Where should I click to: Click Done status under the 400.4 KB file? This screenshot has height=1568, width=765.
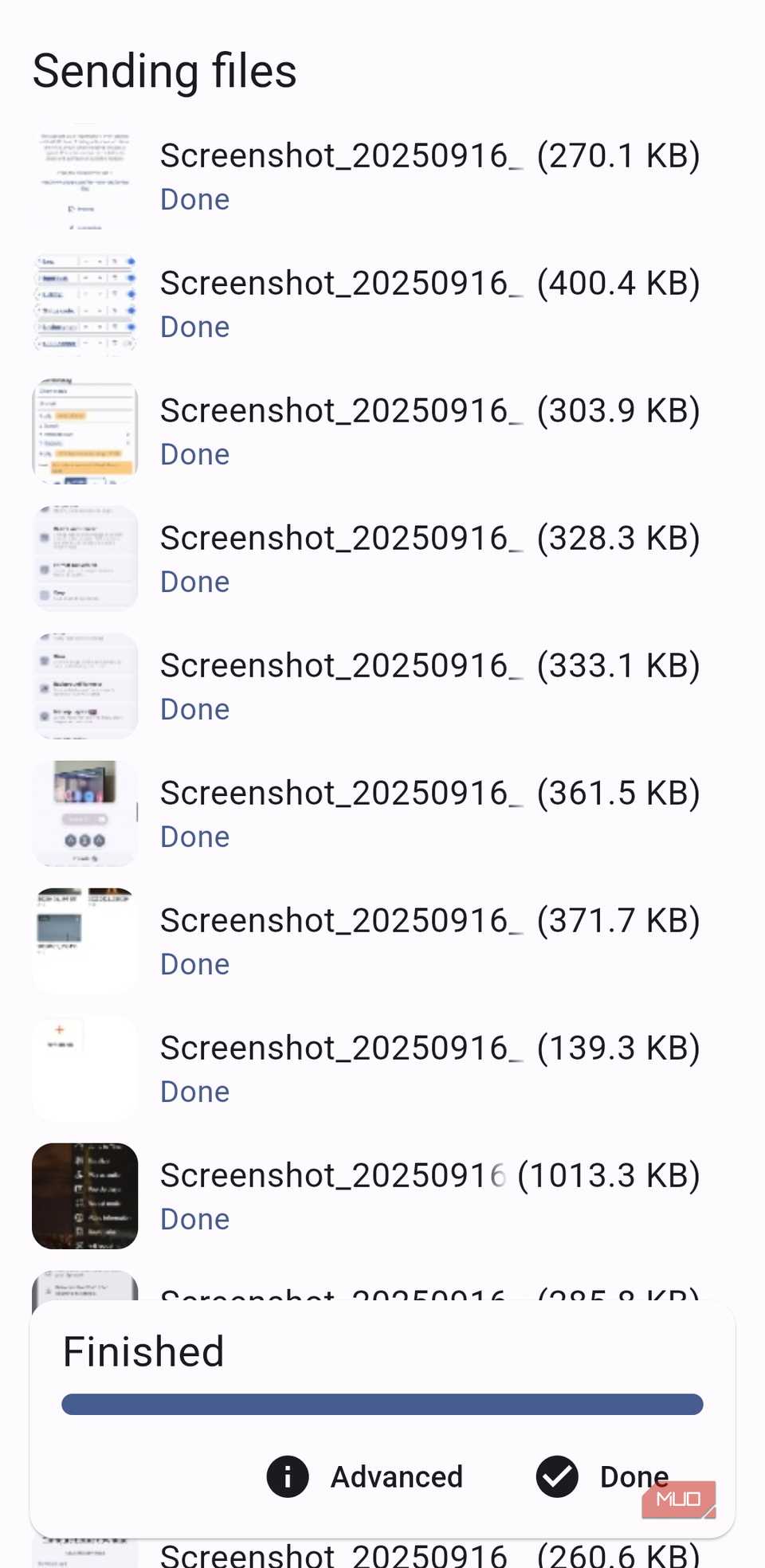coord(194,327)
